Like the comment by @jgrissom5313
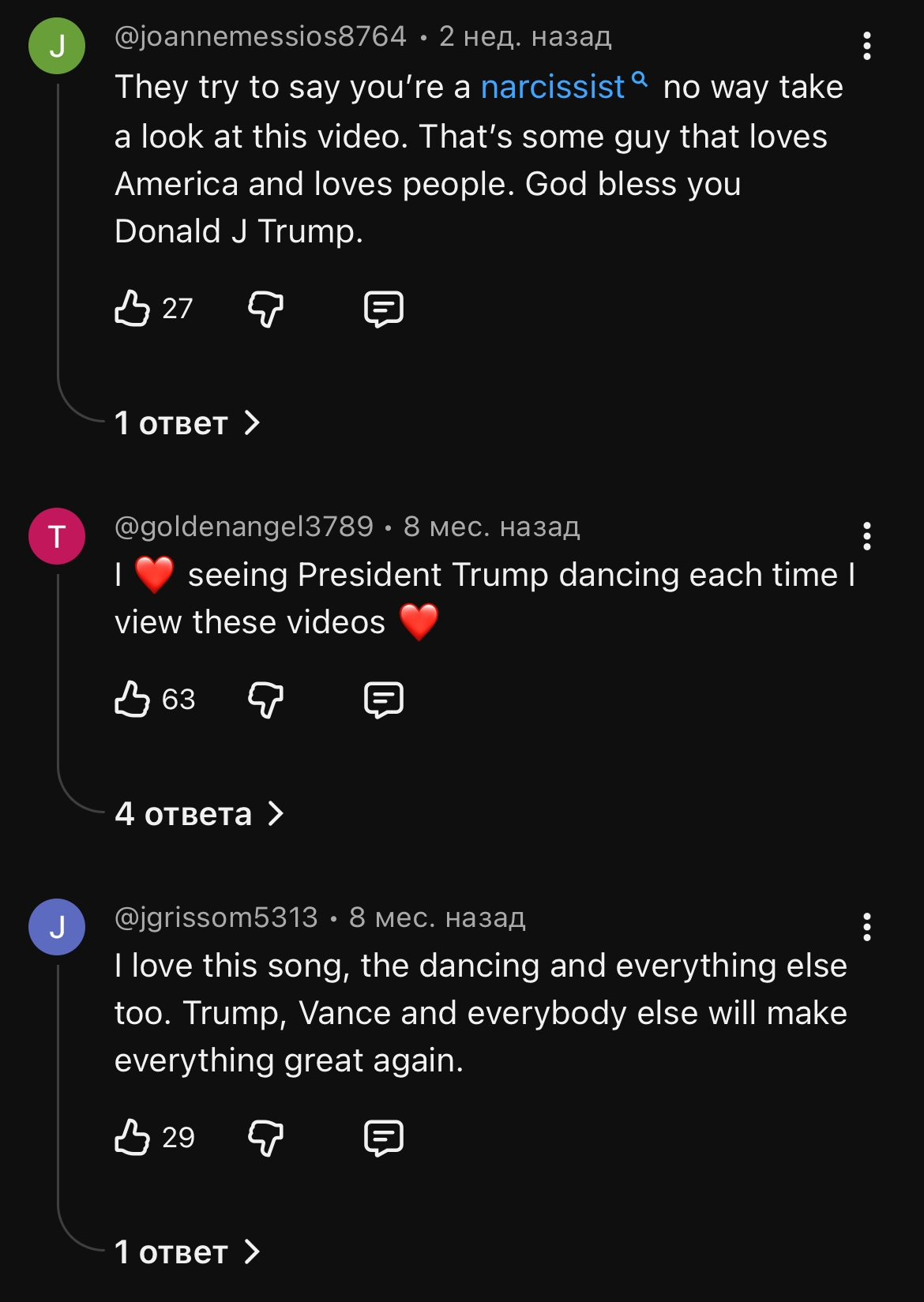924x1302 pixels. point(133,1137)
